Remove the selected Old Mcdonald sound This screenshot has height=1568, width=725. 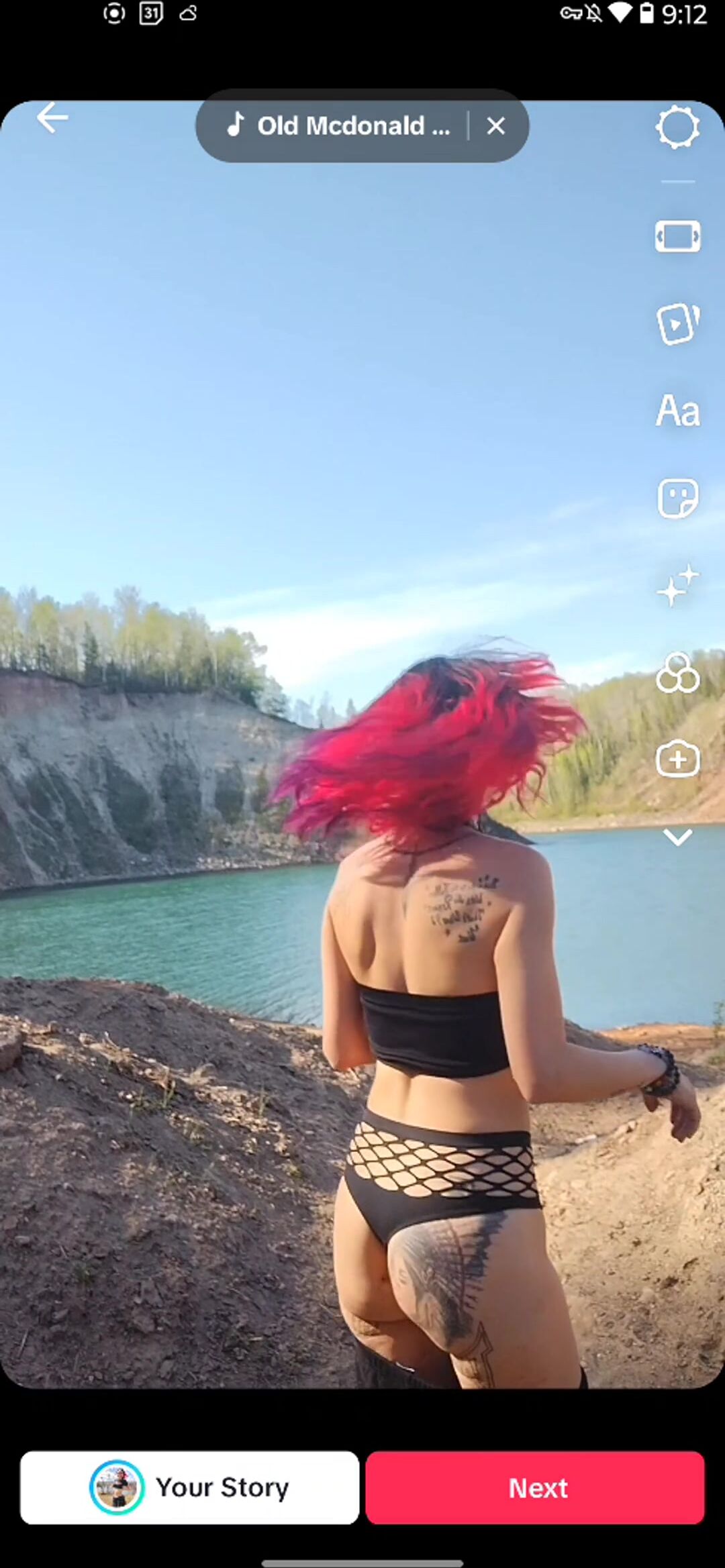[496, 125]
